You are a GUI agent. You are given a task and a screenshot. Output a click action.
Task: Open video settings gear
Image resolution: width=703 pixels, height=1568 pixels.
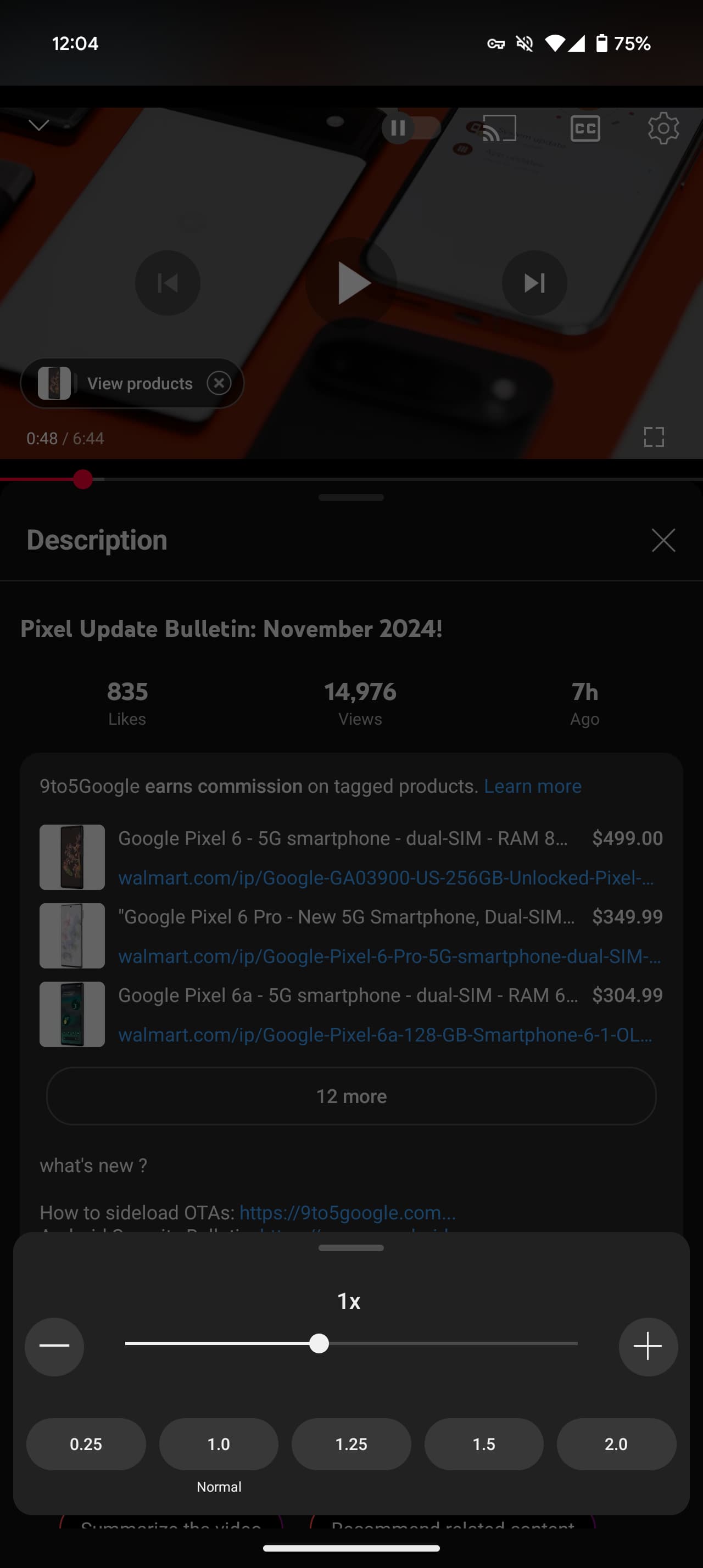[x=663, y=128]
